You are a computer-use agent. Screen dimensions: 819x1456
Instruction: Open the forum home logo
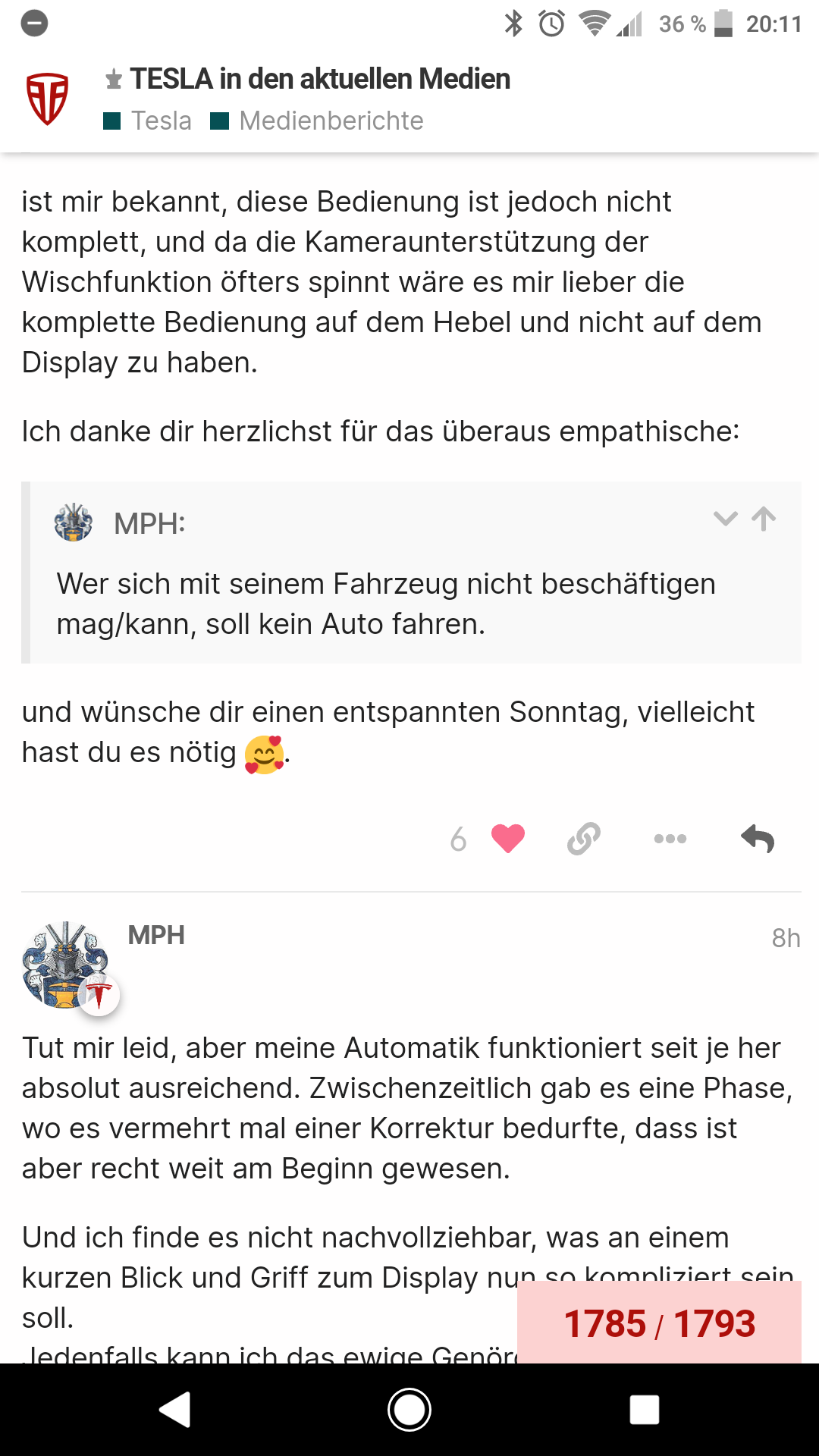pyautogui.click(x=47, y=99)
